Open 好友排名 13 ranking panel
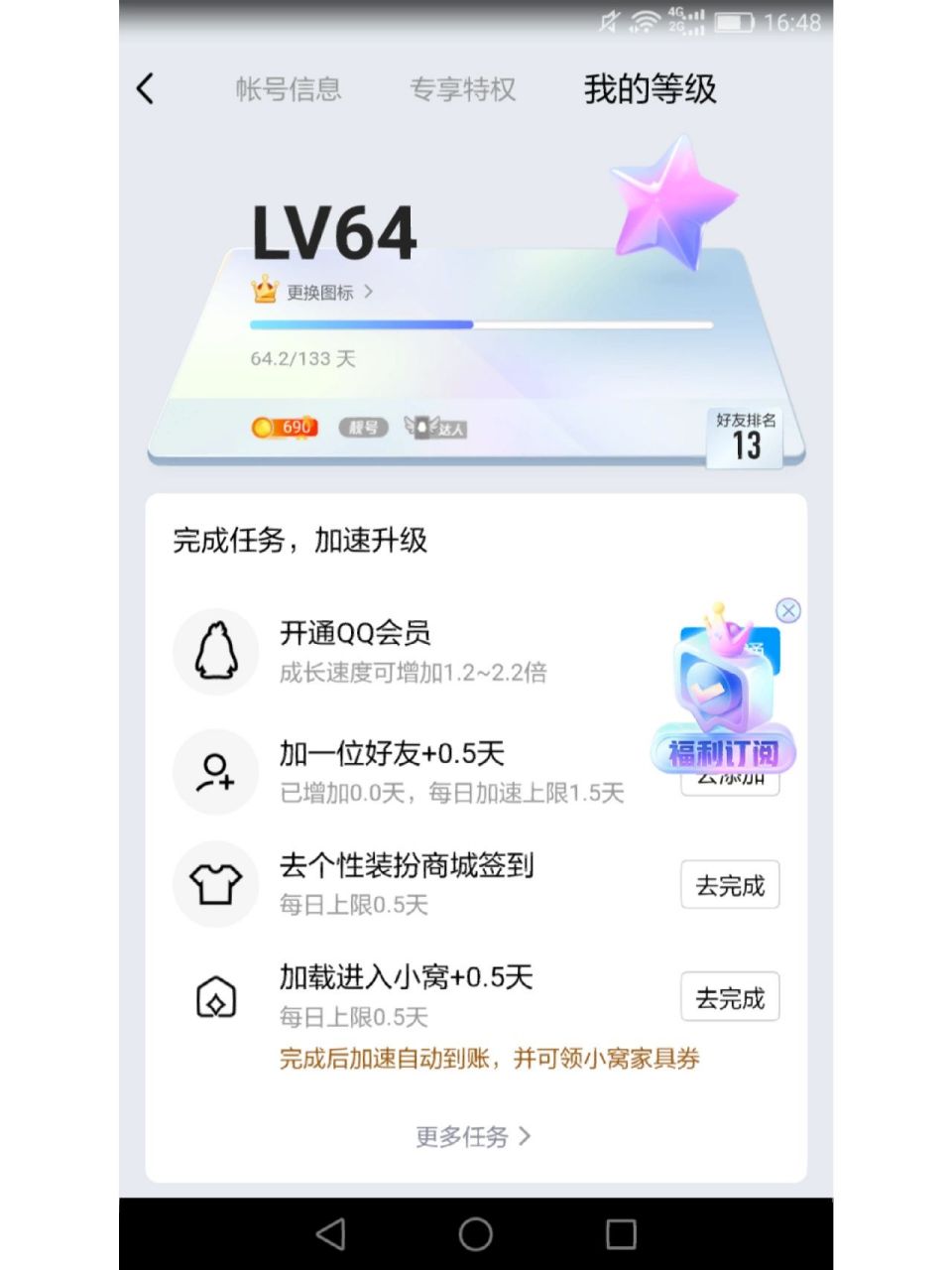This screenshot has height=1270, width=952. [745, 438]
